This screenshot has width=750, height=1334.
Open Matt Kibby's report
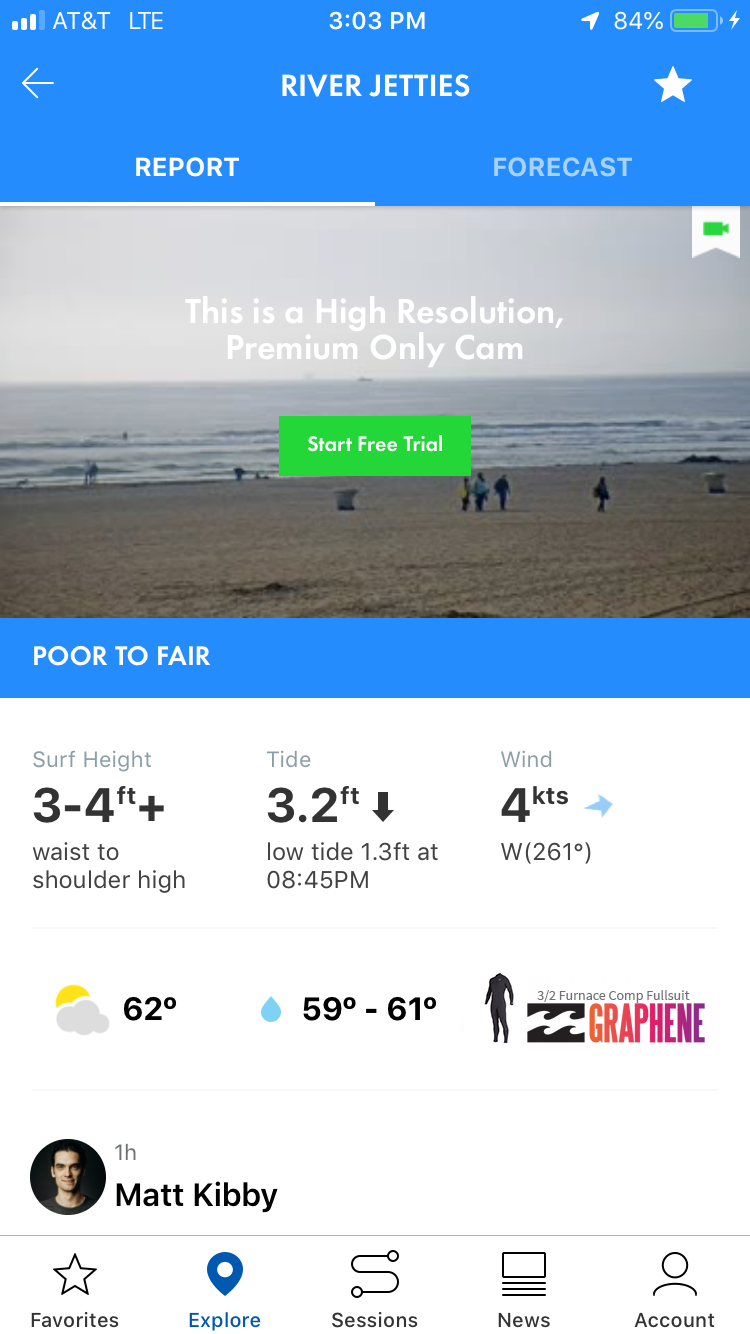click(196, 1194)
